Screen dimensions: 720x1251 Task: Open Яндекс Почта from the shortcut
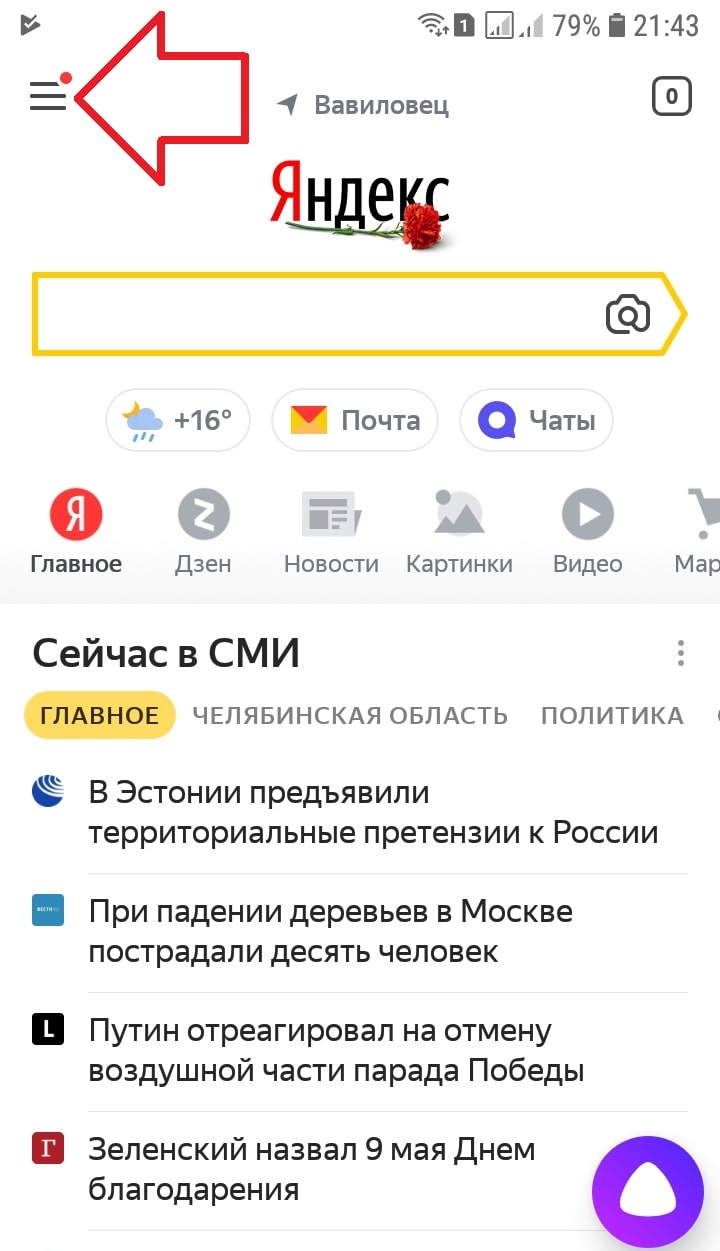pos(354,420)
